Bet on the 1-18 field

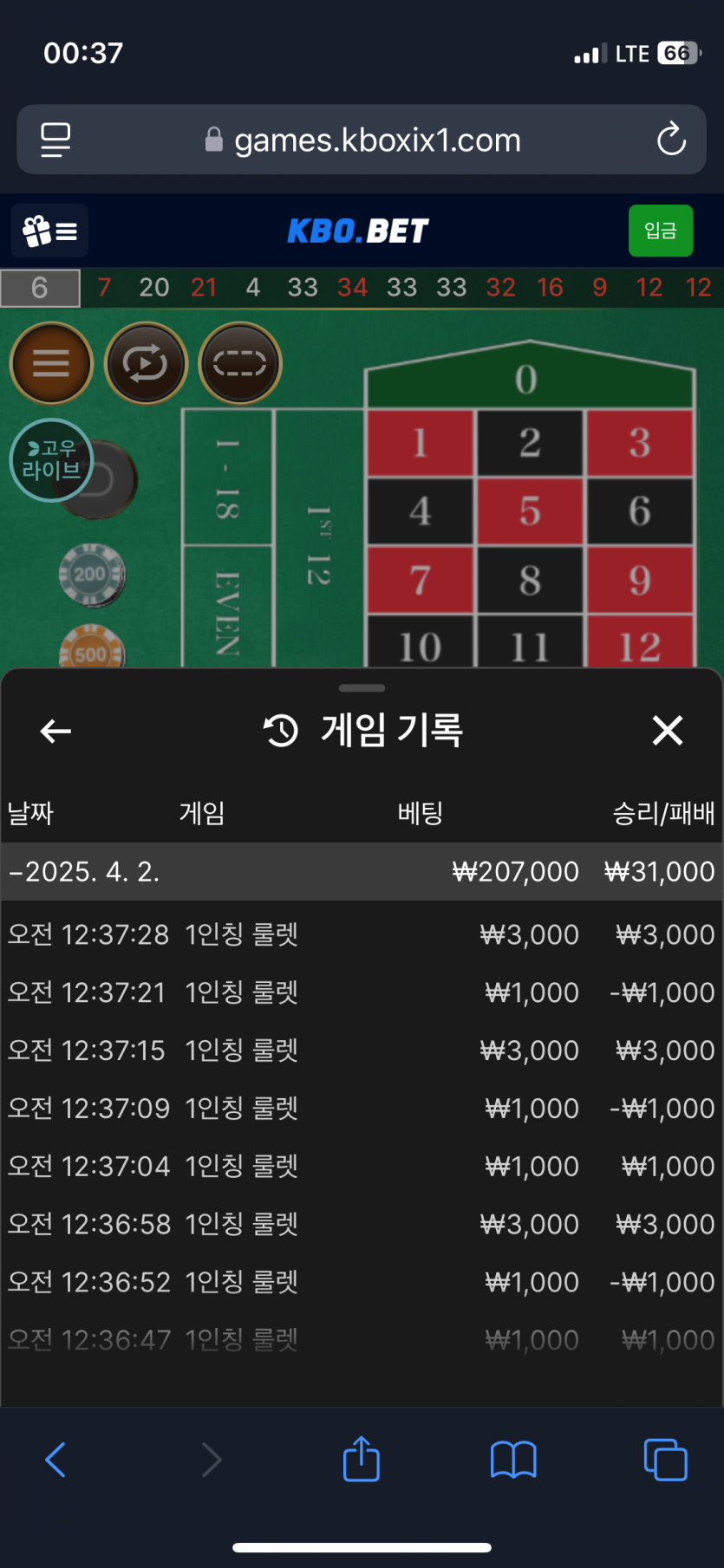click(227, 478)
